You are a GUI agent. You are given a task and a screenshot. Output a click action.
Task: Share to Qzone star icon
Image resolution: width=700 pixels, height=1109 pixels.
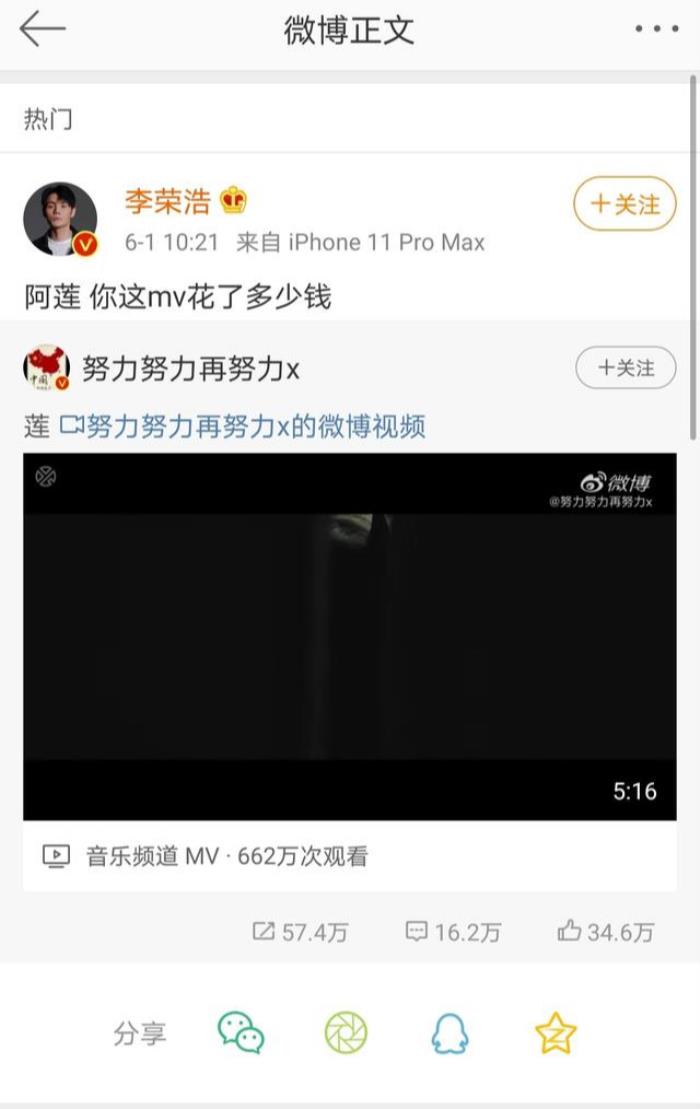pos(555,1033)
